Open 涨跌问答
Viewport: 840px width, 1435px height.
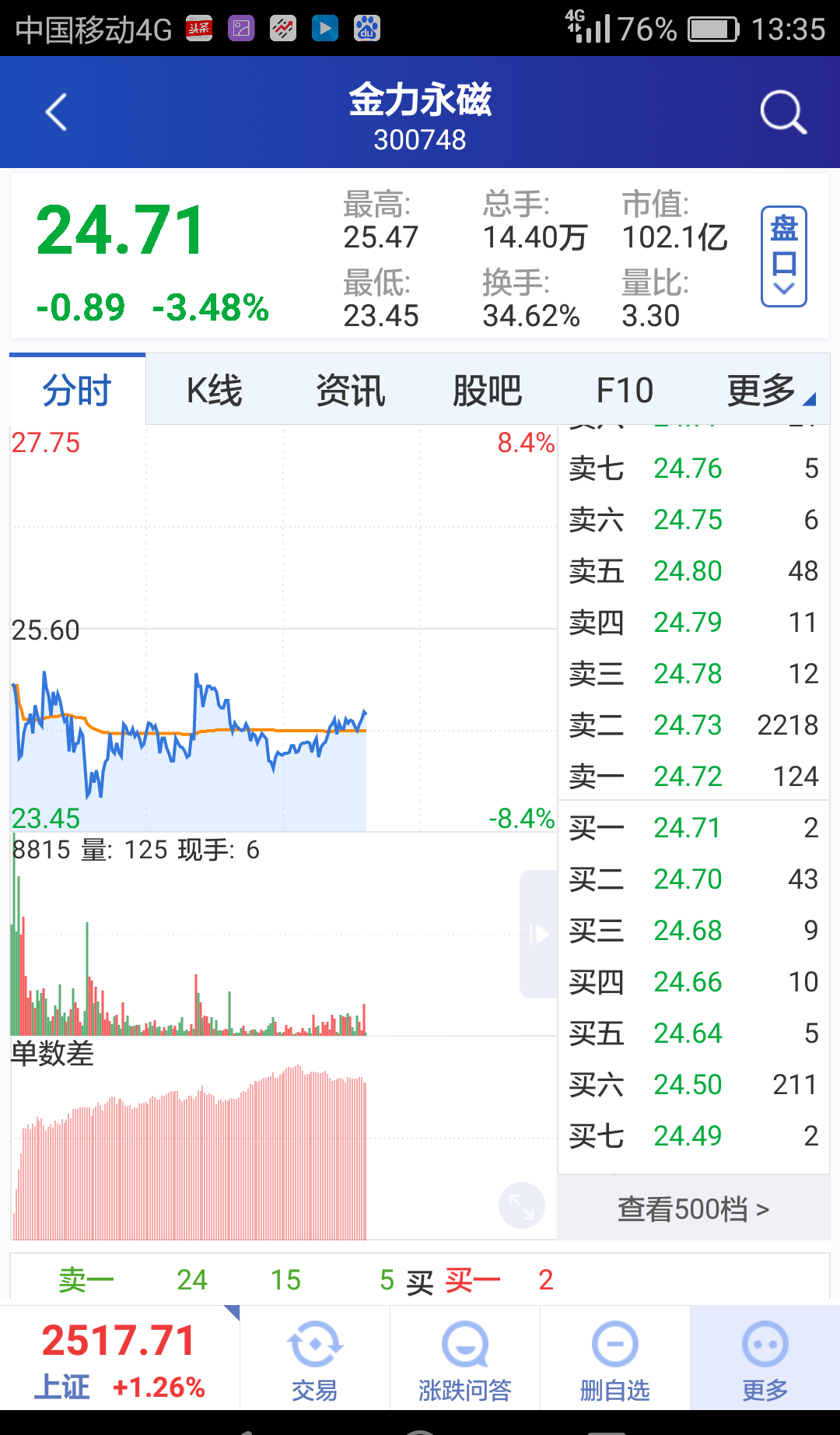pyautogui.click(x=464, y=1359)
